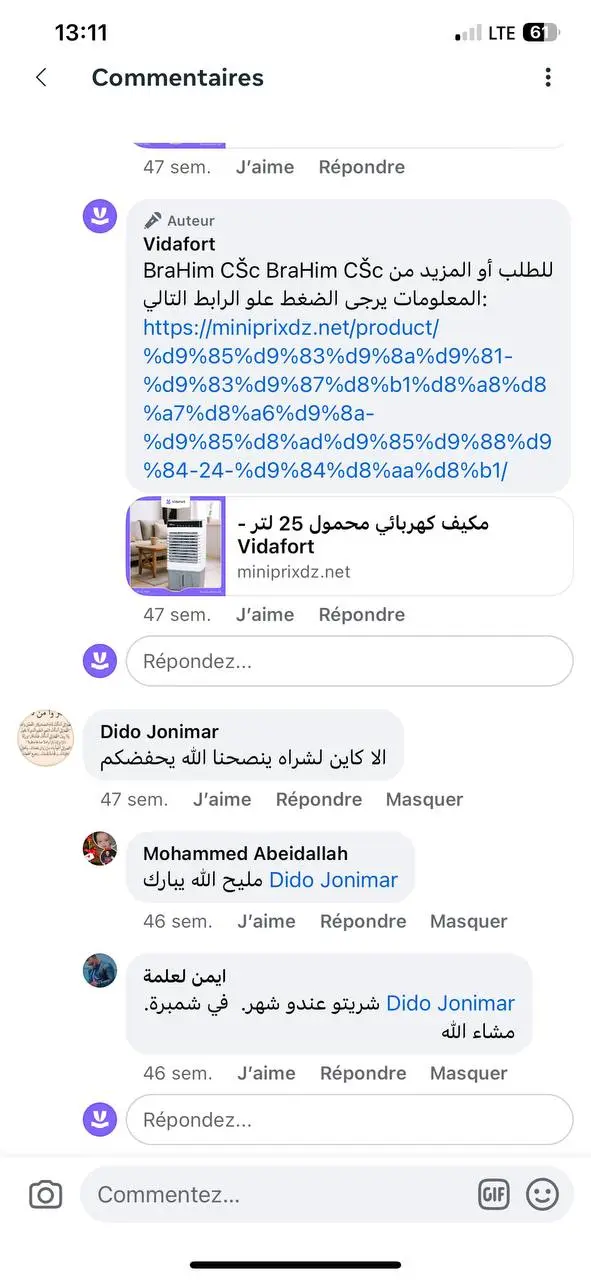This screenshot has height=1280, width=591.
Task: Open Dido Jonimar mention in Mohammed's reply
Action: tap(334, 880)
